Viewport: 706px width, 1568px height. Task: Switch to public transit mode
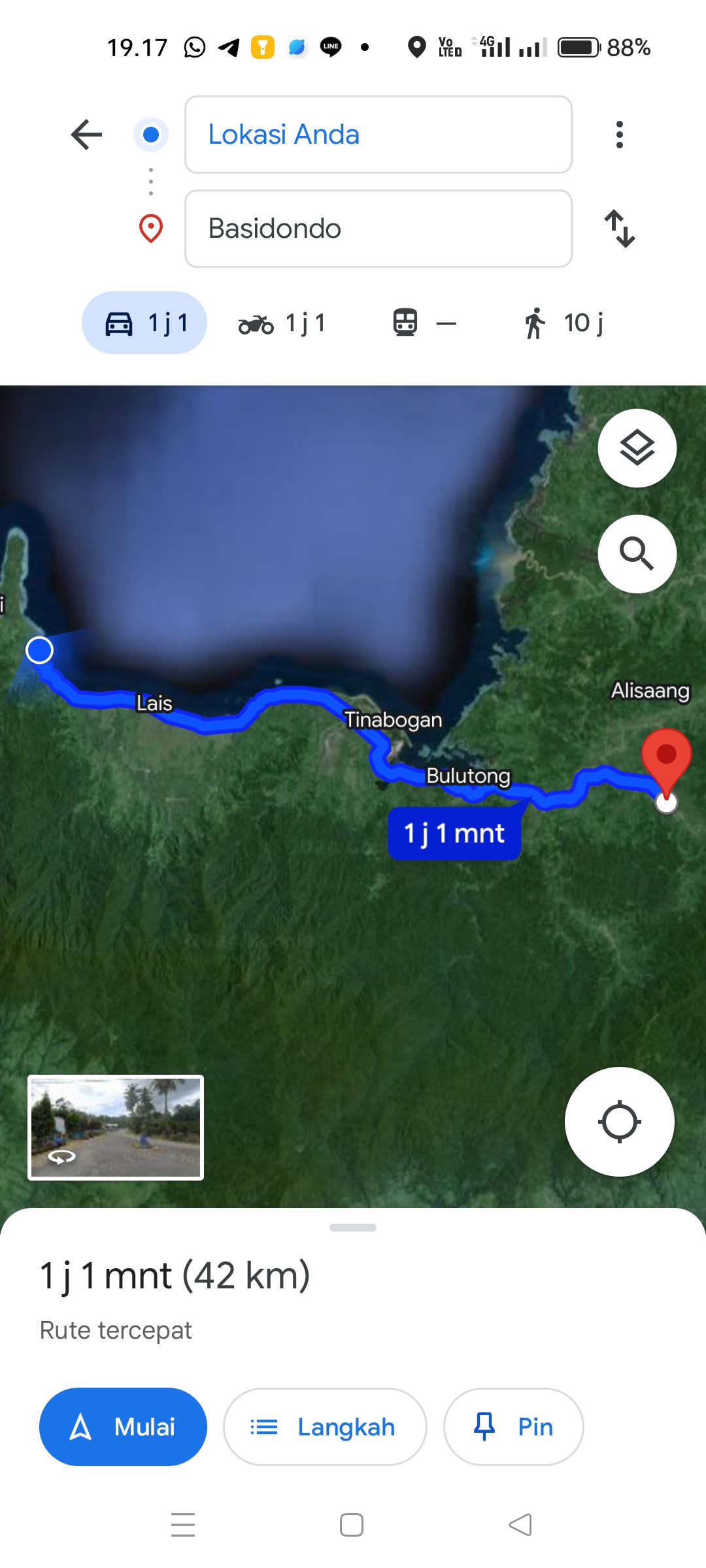click(x=424, y=323)
